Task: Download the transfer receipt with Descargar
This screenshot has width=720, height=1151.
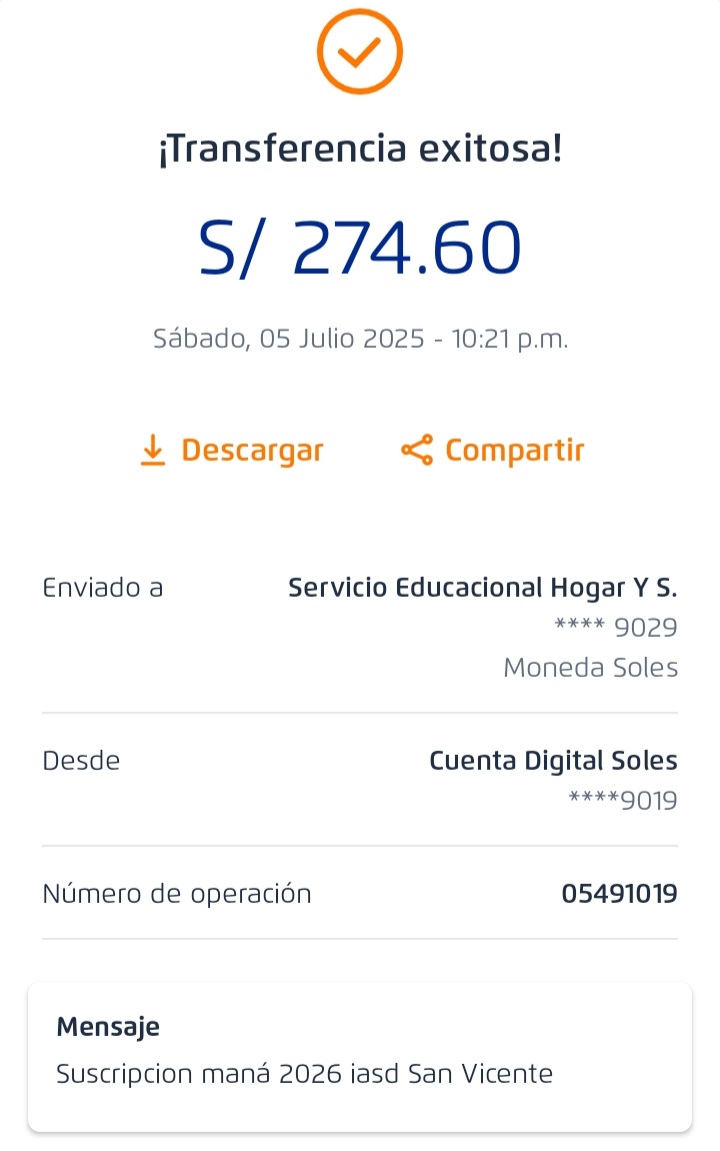Action: 232,451
